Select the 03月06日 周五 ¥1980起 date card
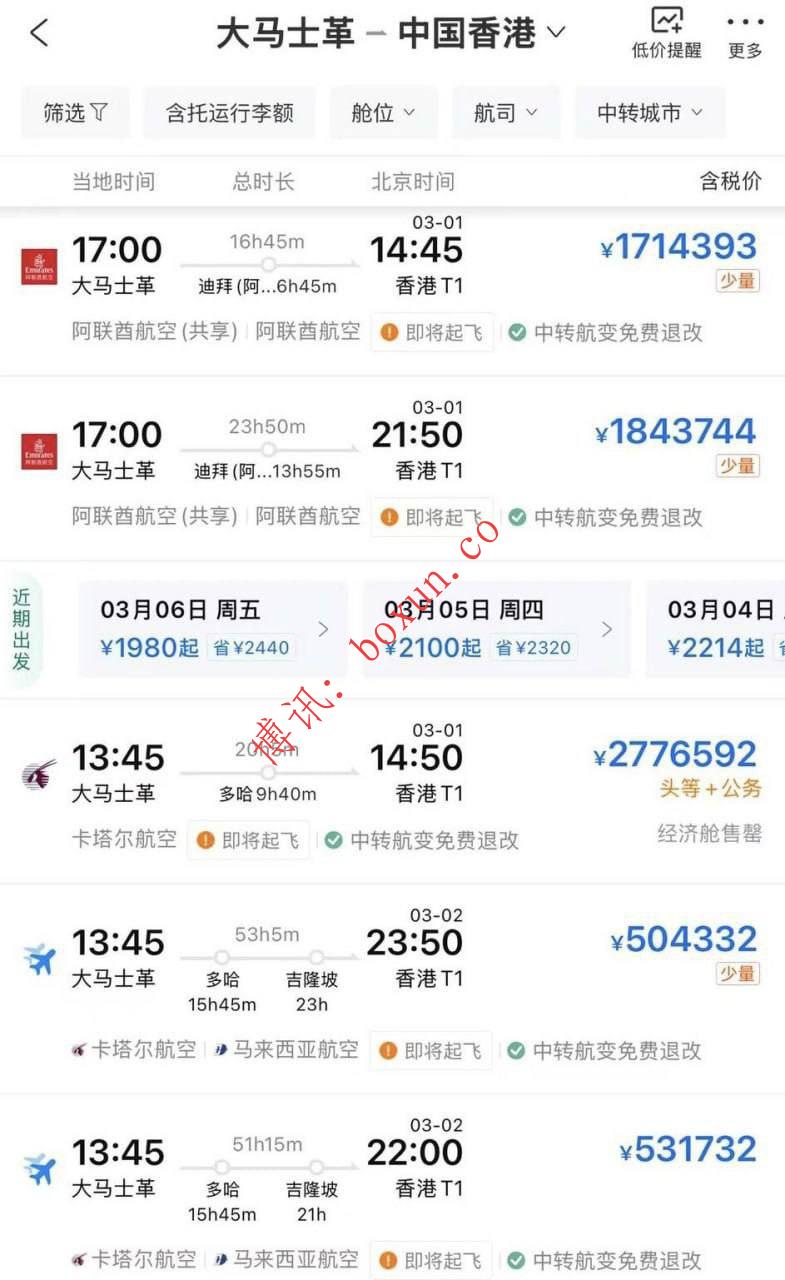Viewport: 785px width, 1280px height. [x=212, y=629]
